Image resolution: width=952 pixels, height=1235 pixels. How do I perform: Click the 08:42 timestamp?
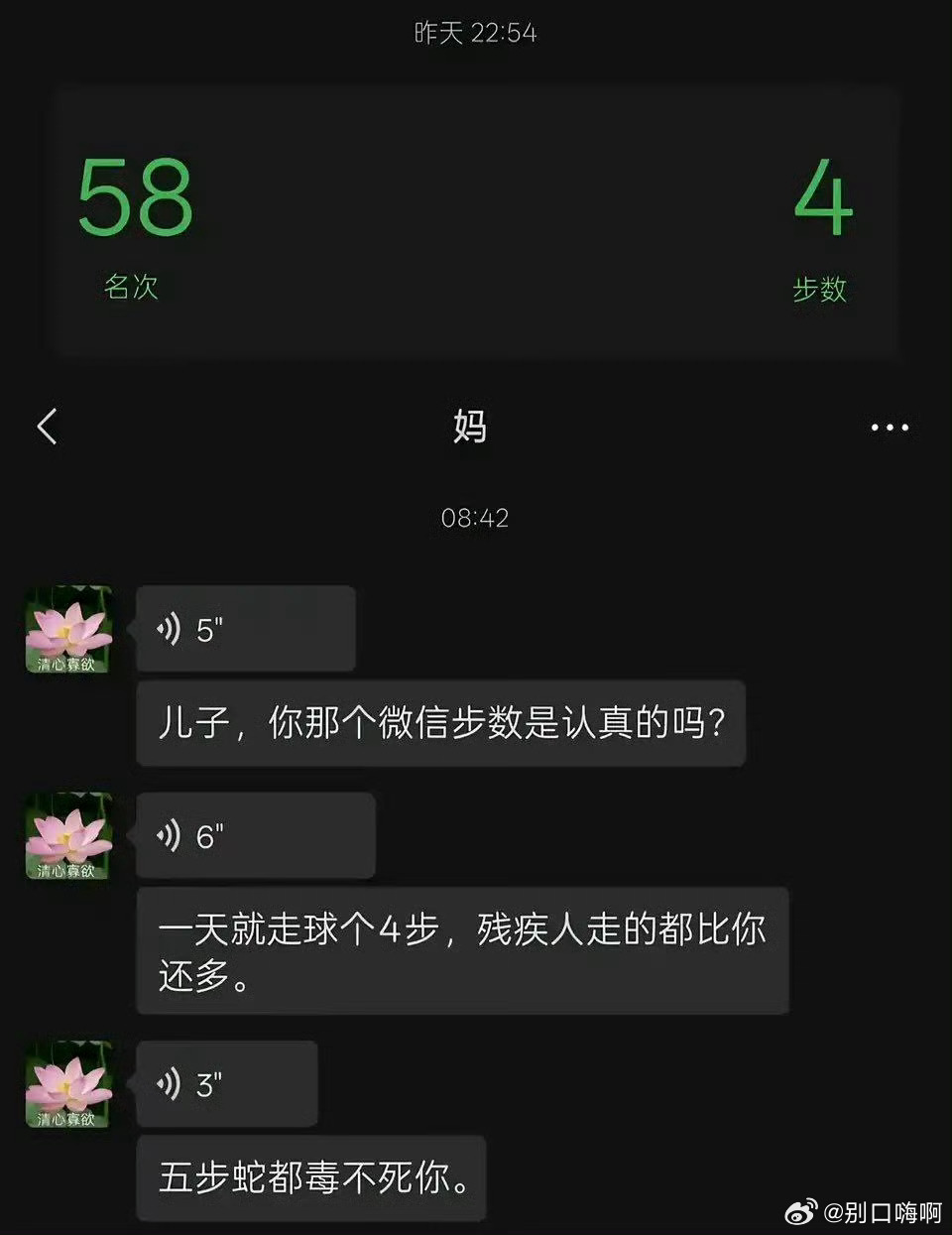point(475,517)
